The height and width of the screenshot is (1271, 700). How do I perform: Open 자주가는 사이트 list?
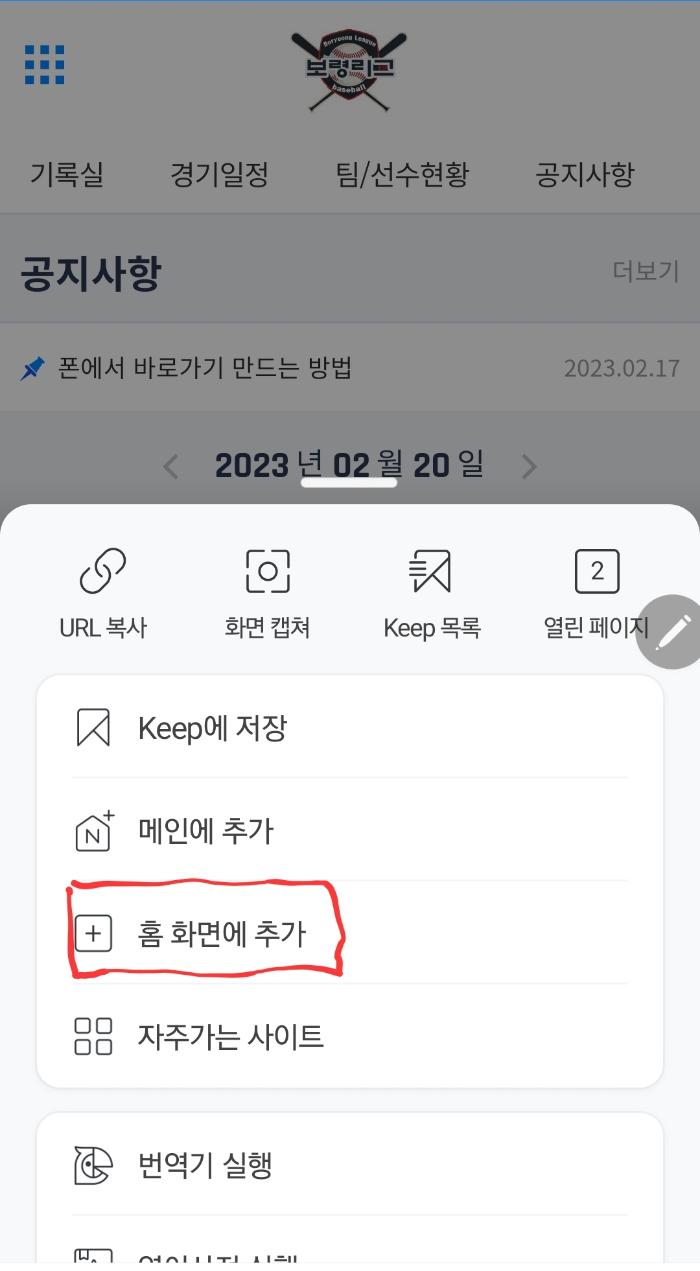point(350,1036)
